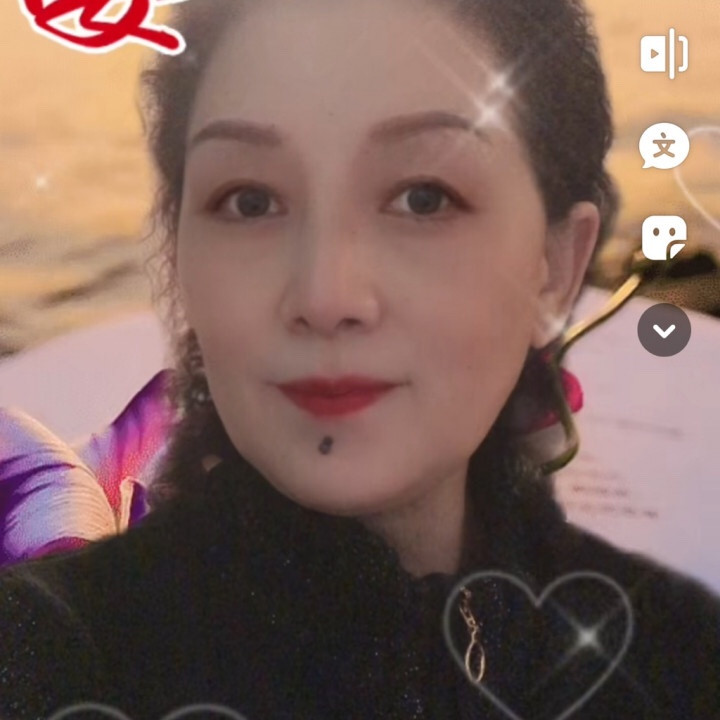Expand more editing tools with the chevron
720x720 pixels.
tap(664, 330)
